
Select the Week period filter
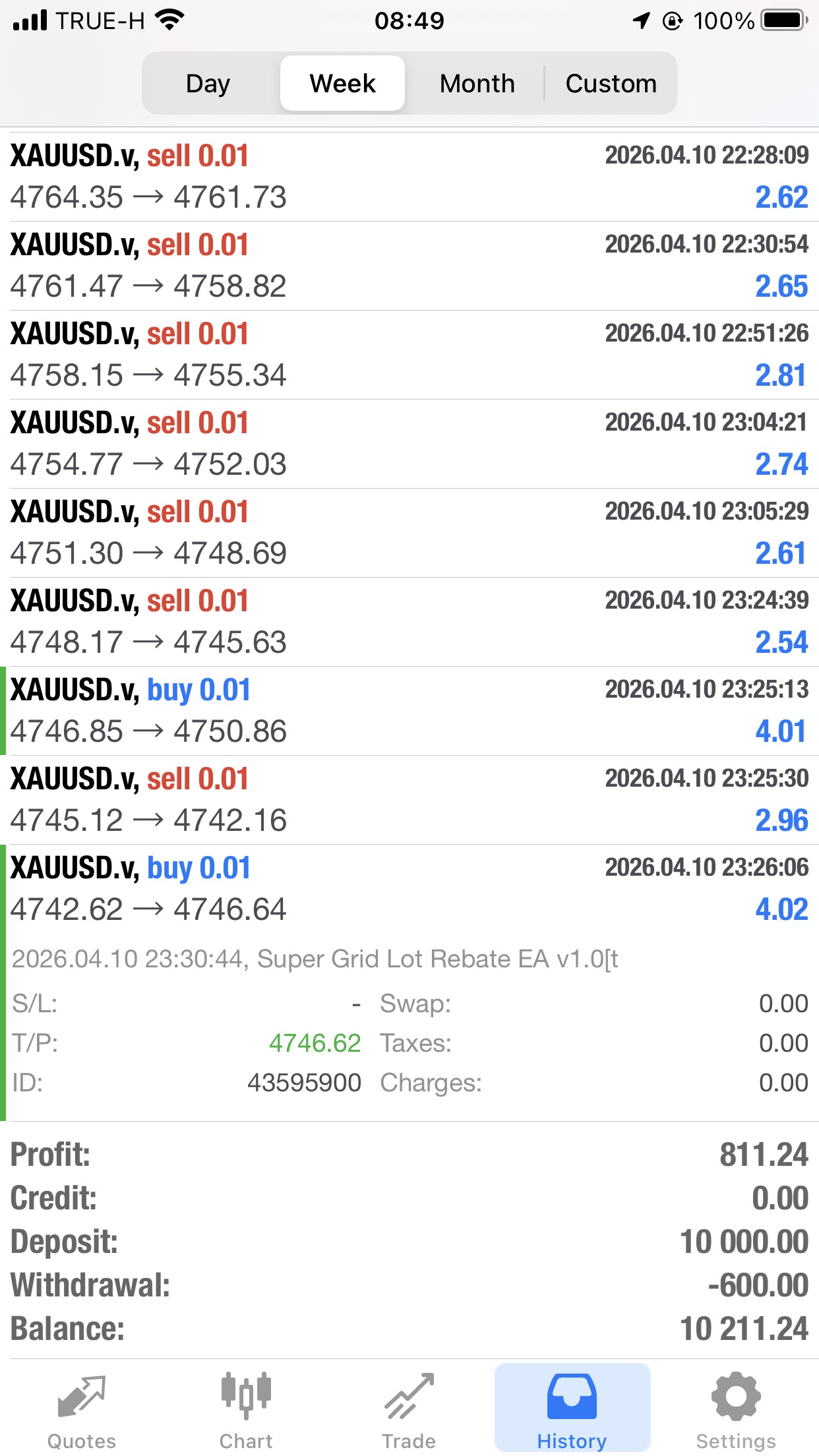click(342, 84)
